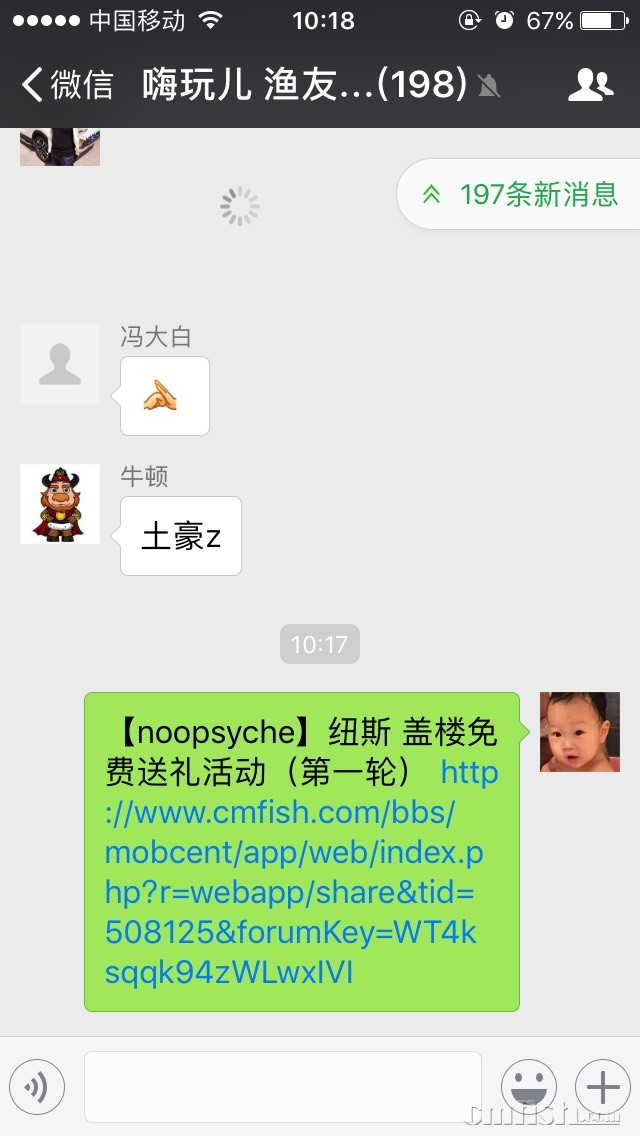Screen dimensions: 640x1136
Task: Tap the message text field
Action: coord(282,1087)
